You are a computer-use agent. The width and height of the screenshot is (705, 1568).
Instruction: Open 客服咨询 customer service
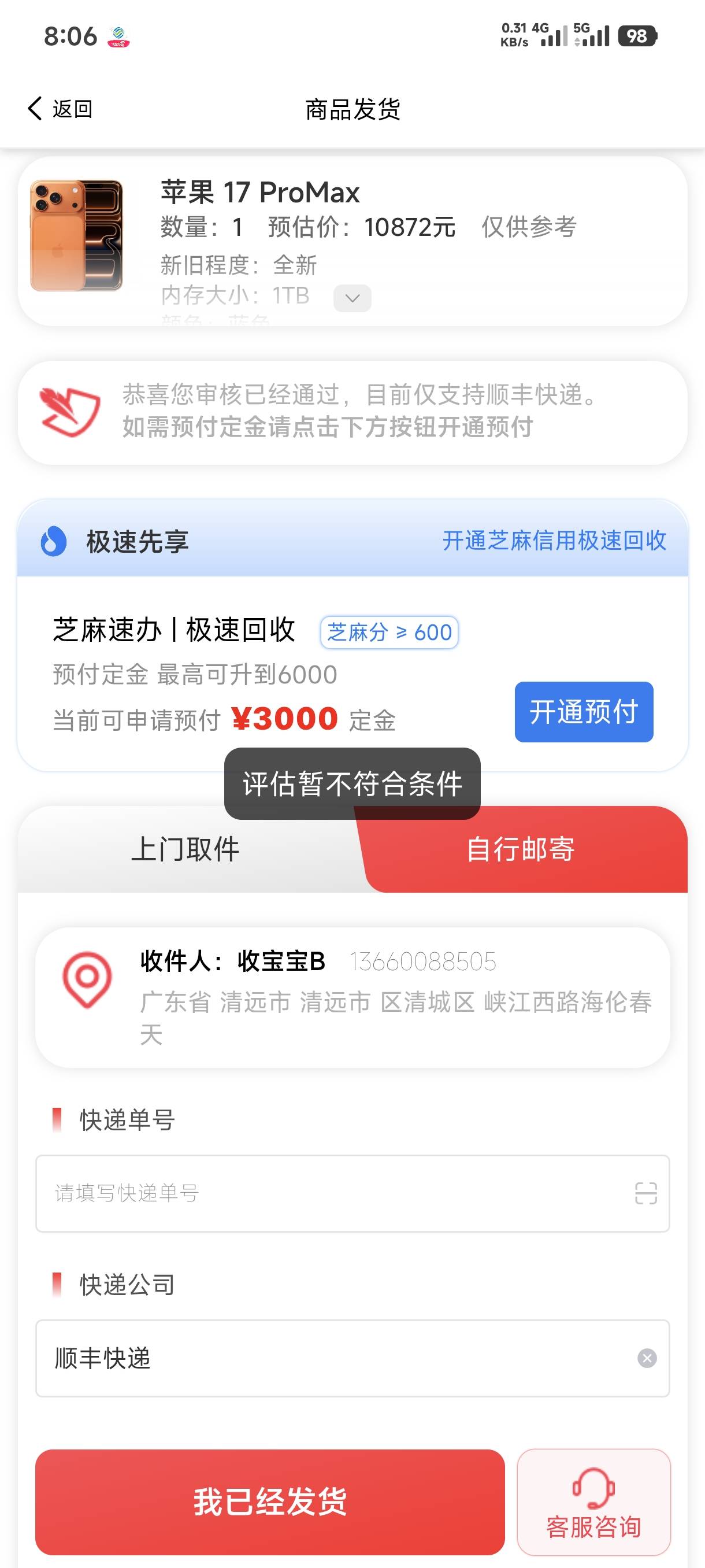click(x=593, y=1502)
